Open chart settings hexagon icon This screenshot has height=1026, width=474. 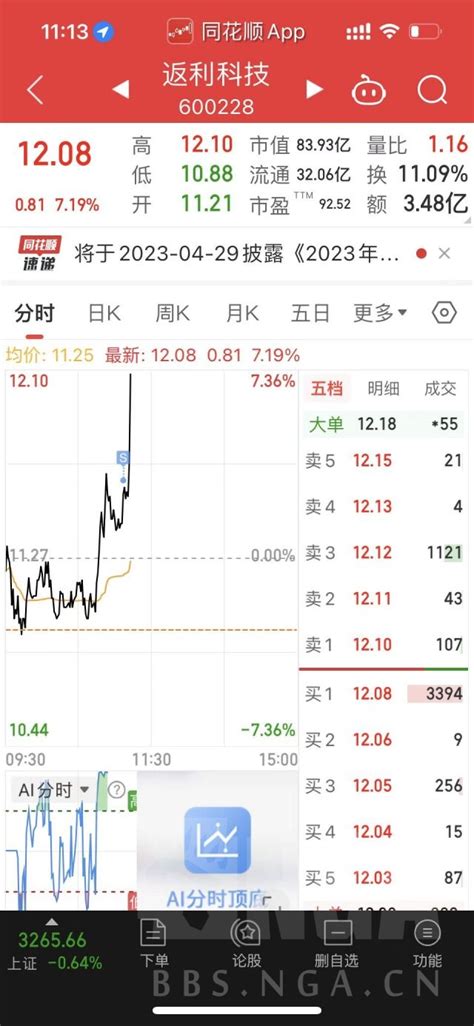[444, 313]
